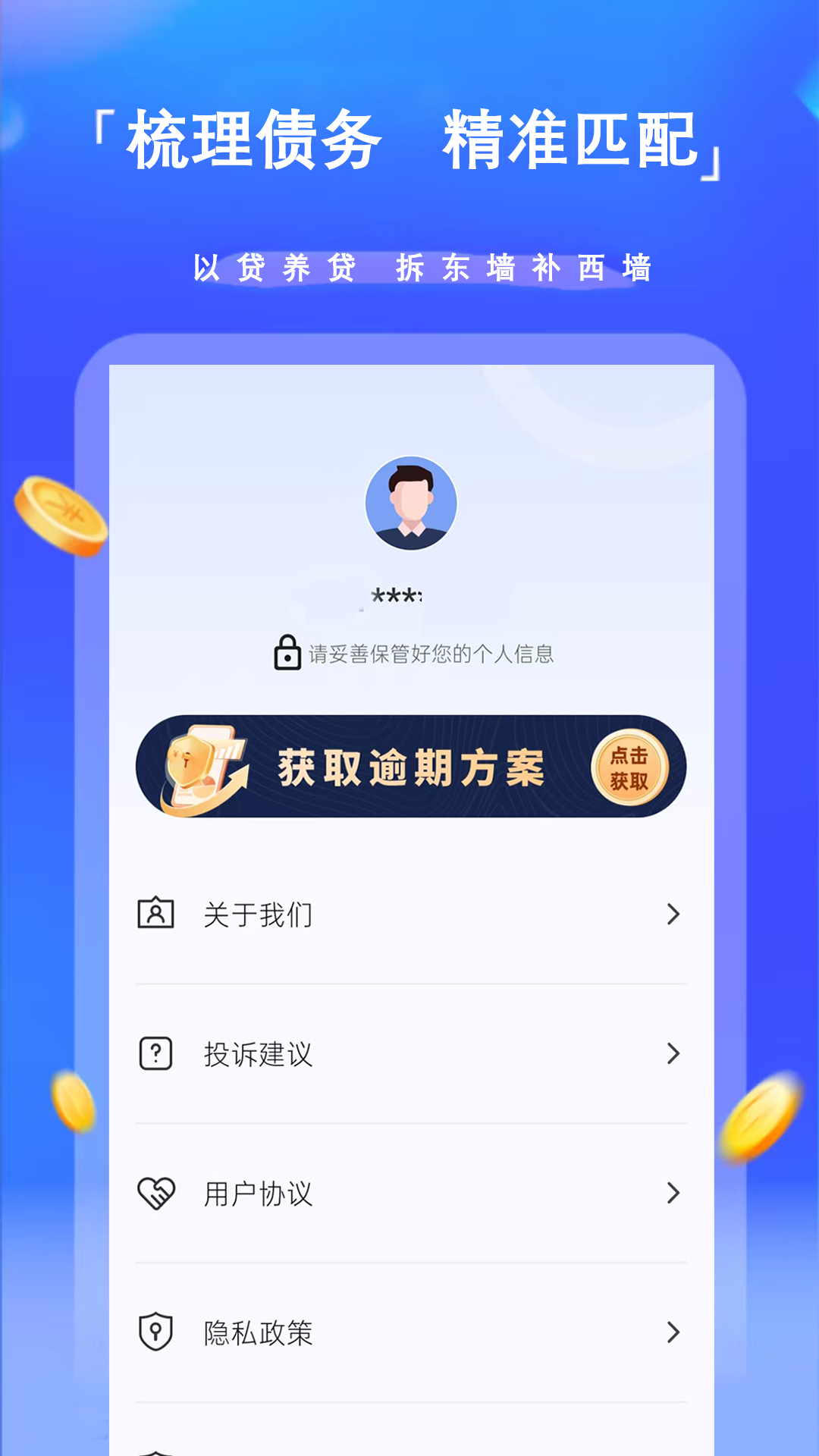819x1456 pixels.
Task: Expand the 投诉建议 row chevron
Action: pos(672,1053)
